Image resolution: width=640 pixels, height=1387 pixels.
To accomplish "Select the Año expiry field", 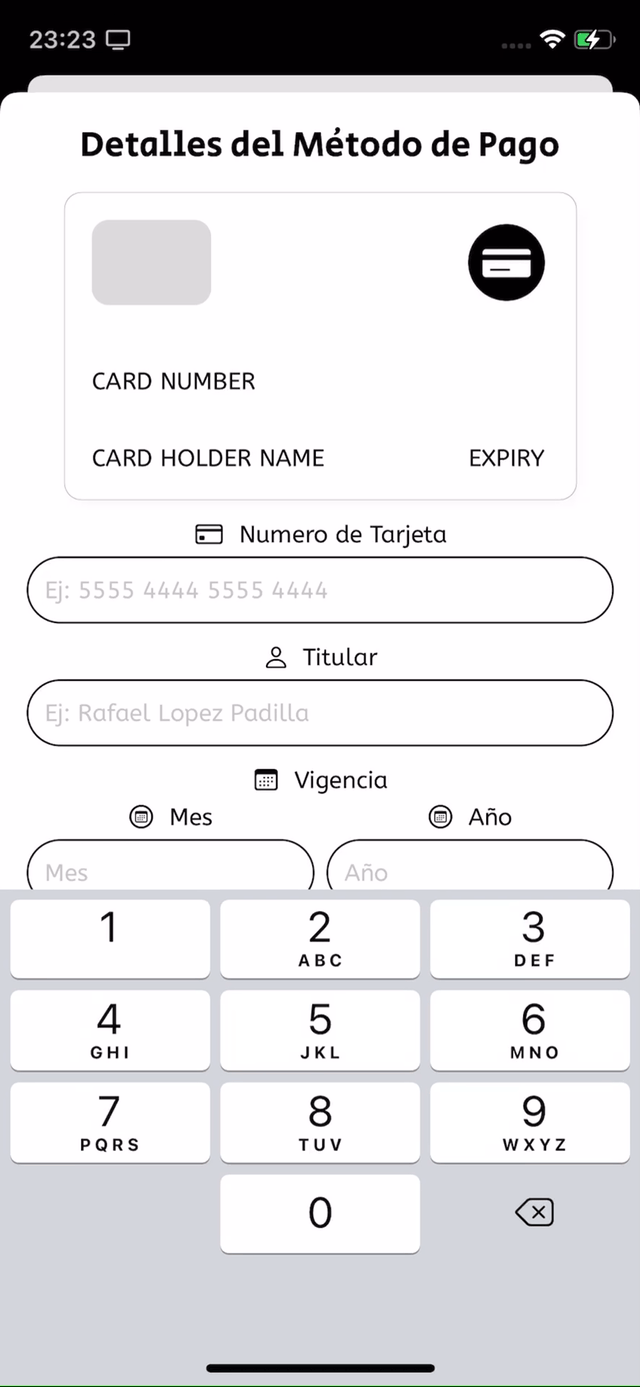I will (x=470, y=869).
